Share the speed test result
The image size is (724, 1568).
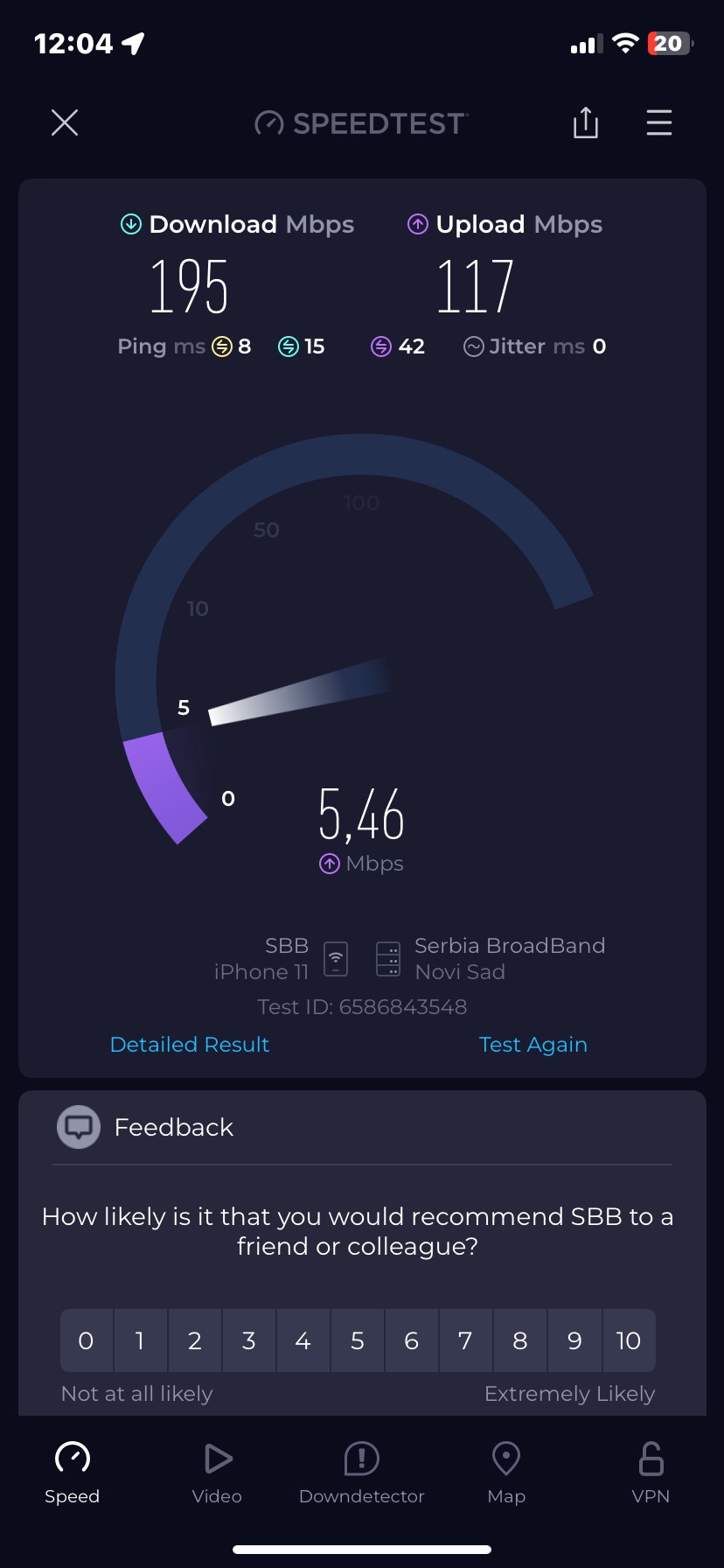click(585, 122)
